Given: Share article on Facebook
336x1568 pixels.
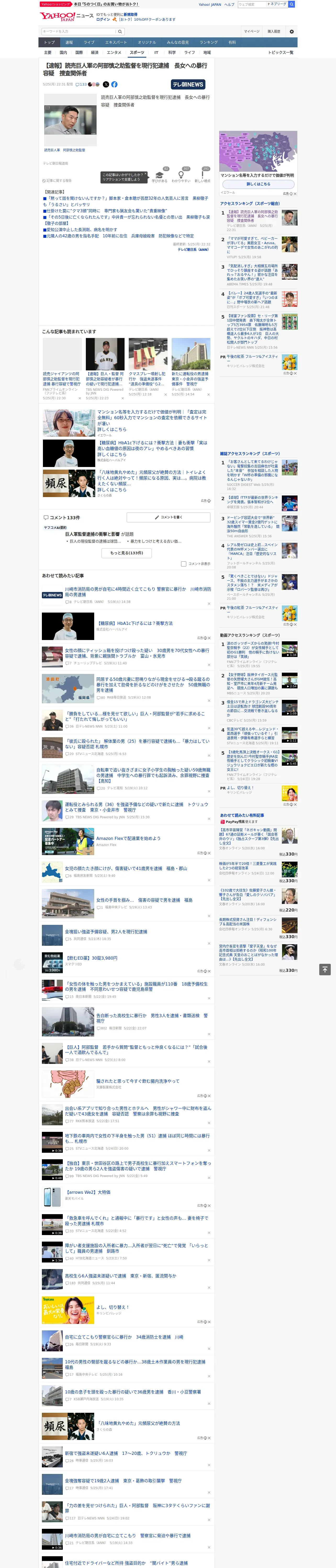Looking at the screenshot, I should tap(114, 85).
